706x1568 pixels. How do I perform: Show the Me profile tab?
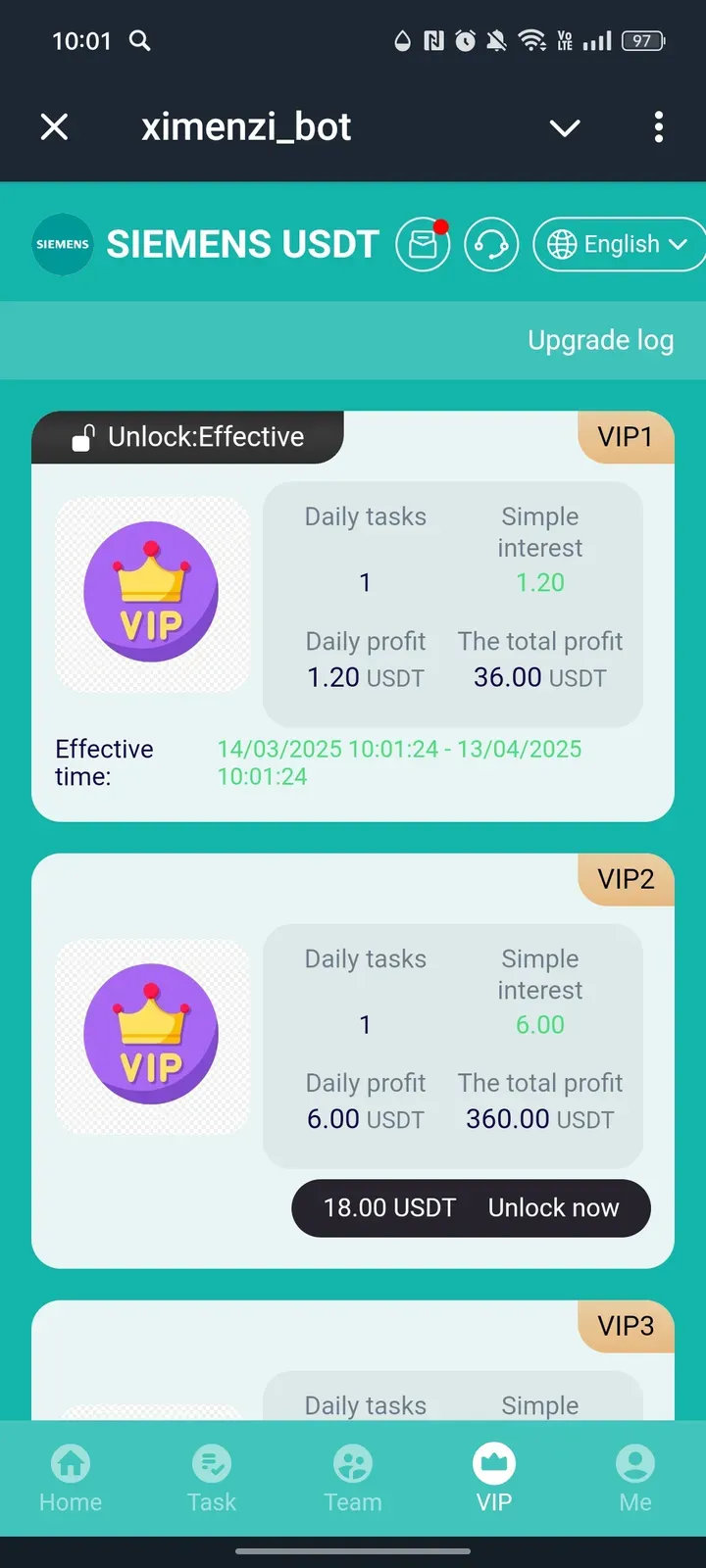(635, 1478)
